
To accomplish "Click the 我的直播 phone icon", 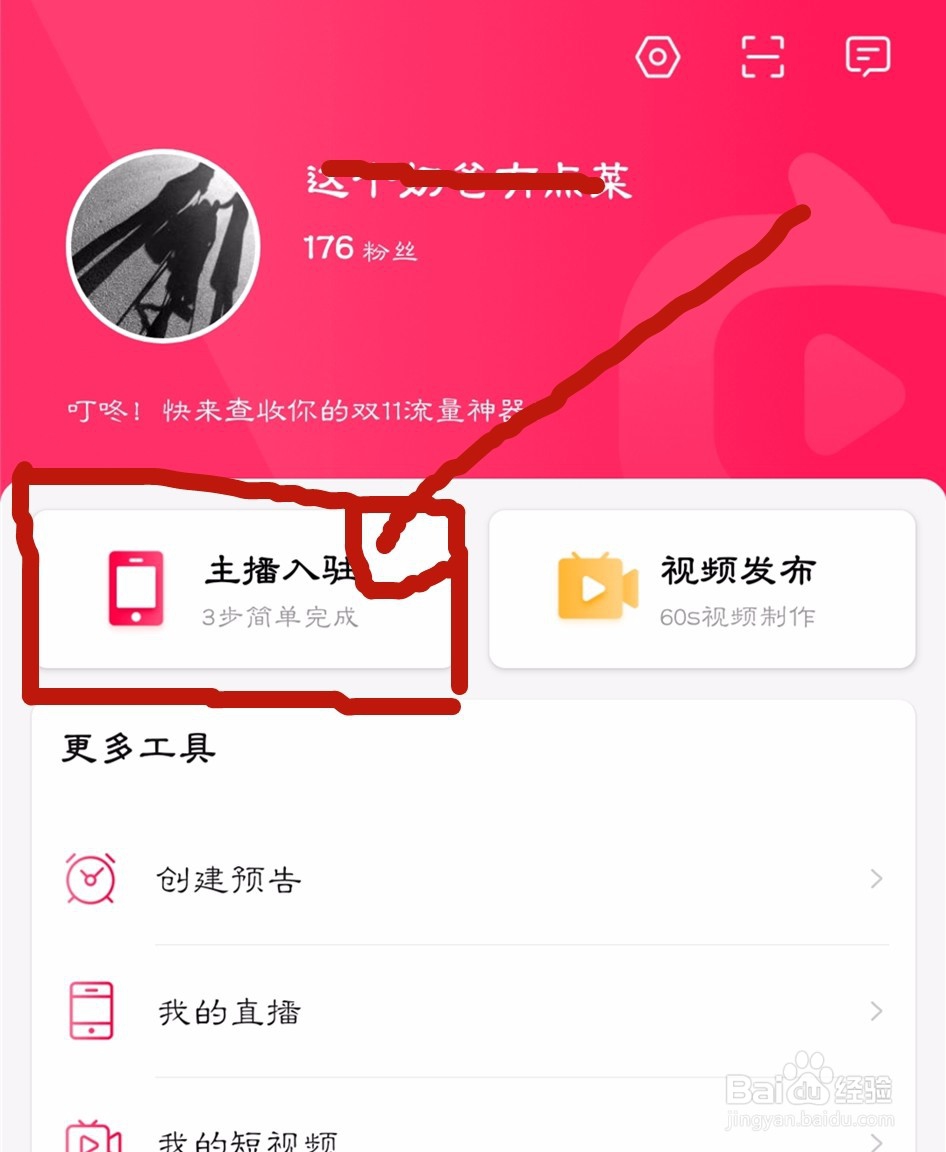I will [x=89, y=1010].
